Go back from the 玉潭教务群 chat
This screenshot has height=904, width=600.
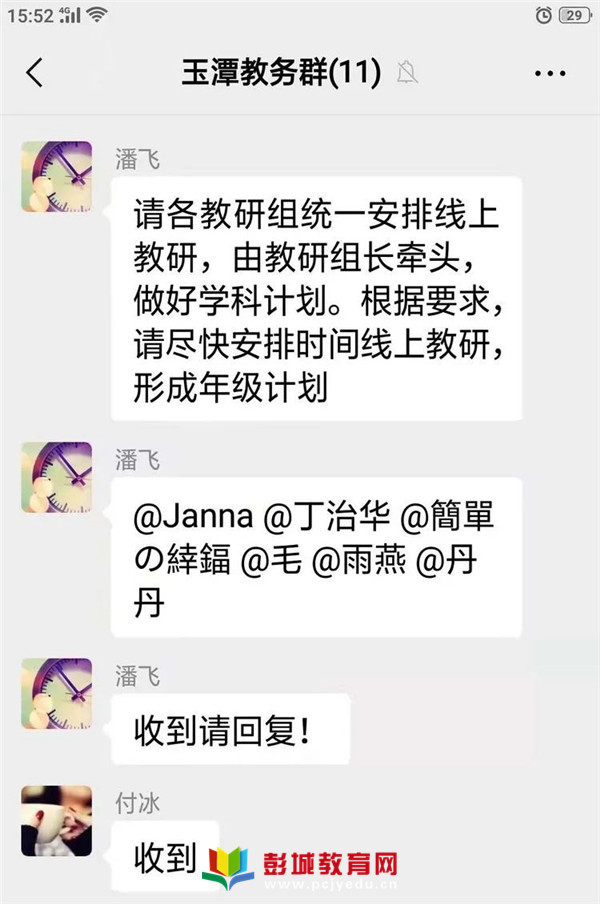tap(35, 73)
